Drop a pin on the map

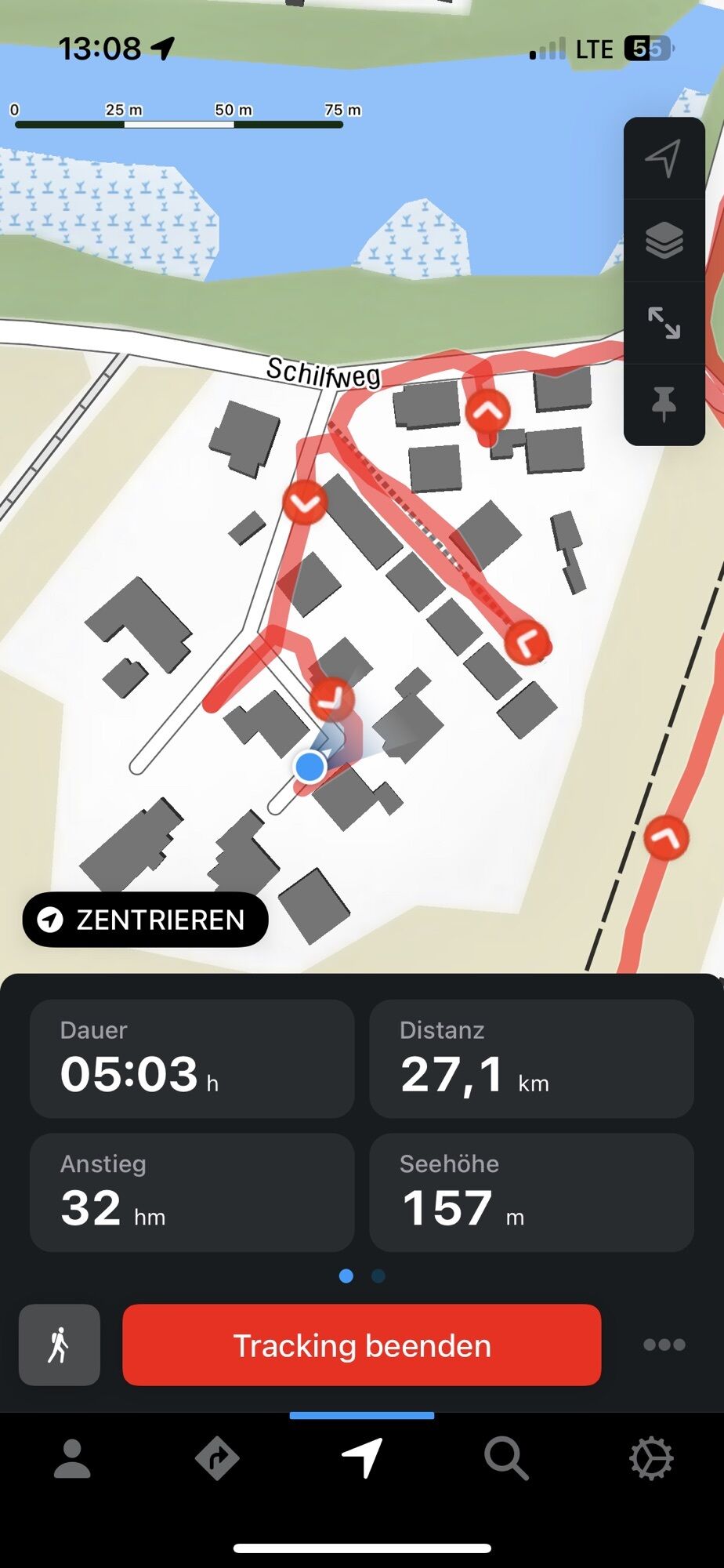pos(663,404)
